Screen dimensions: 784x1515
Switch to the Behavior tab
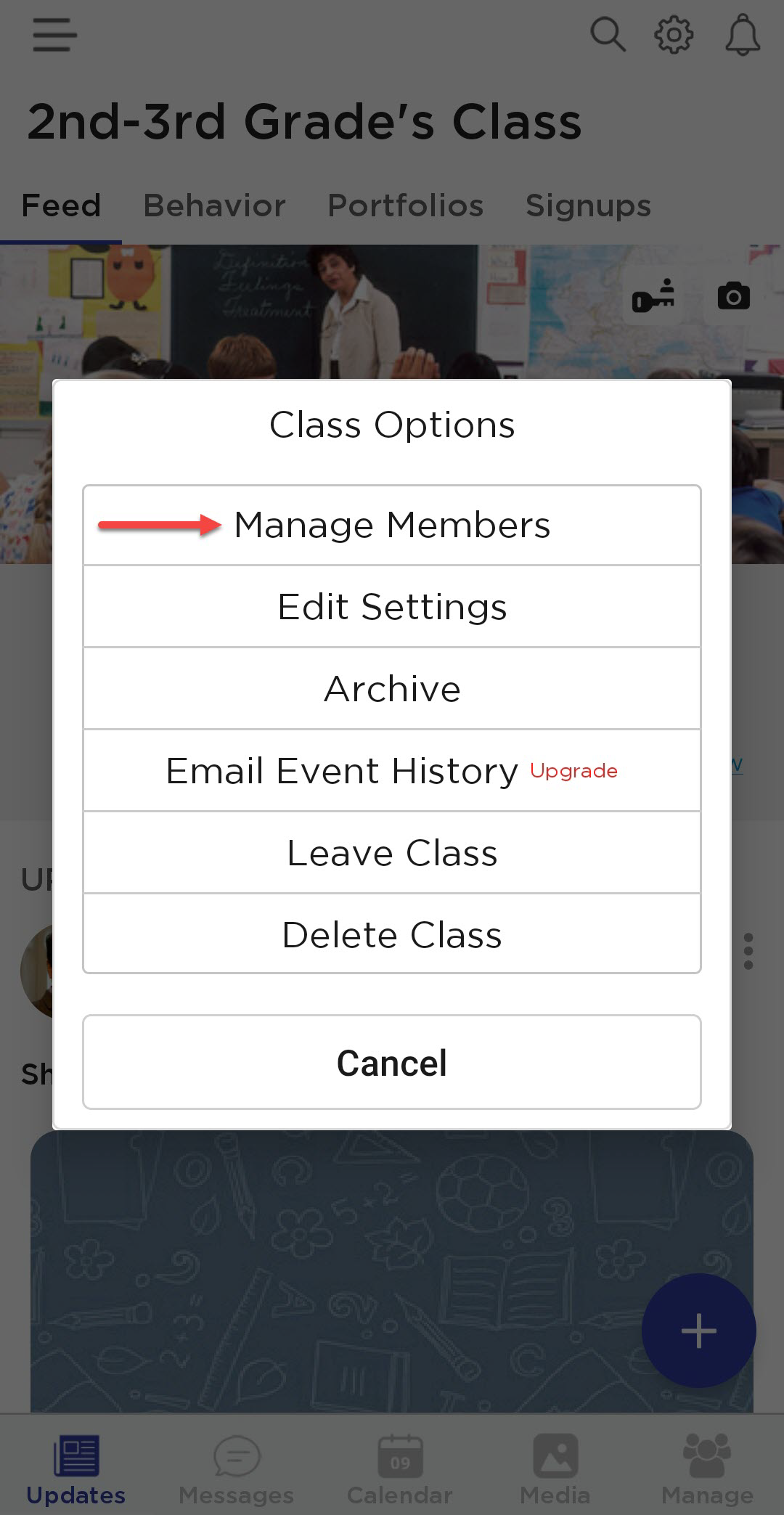pos(214,205)
